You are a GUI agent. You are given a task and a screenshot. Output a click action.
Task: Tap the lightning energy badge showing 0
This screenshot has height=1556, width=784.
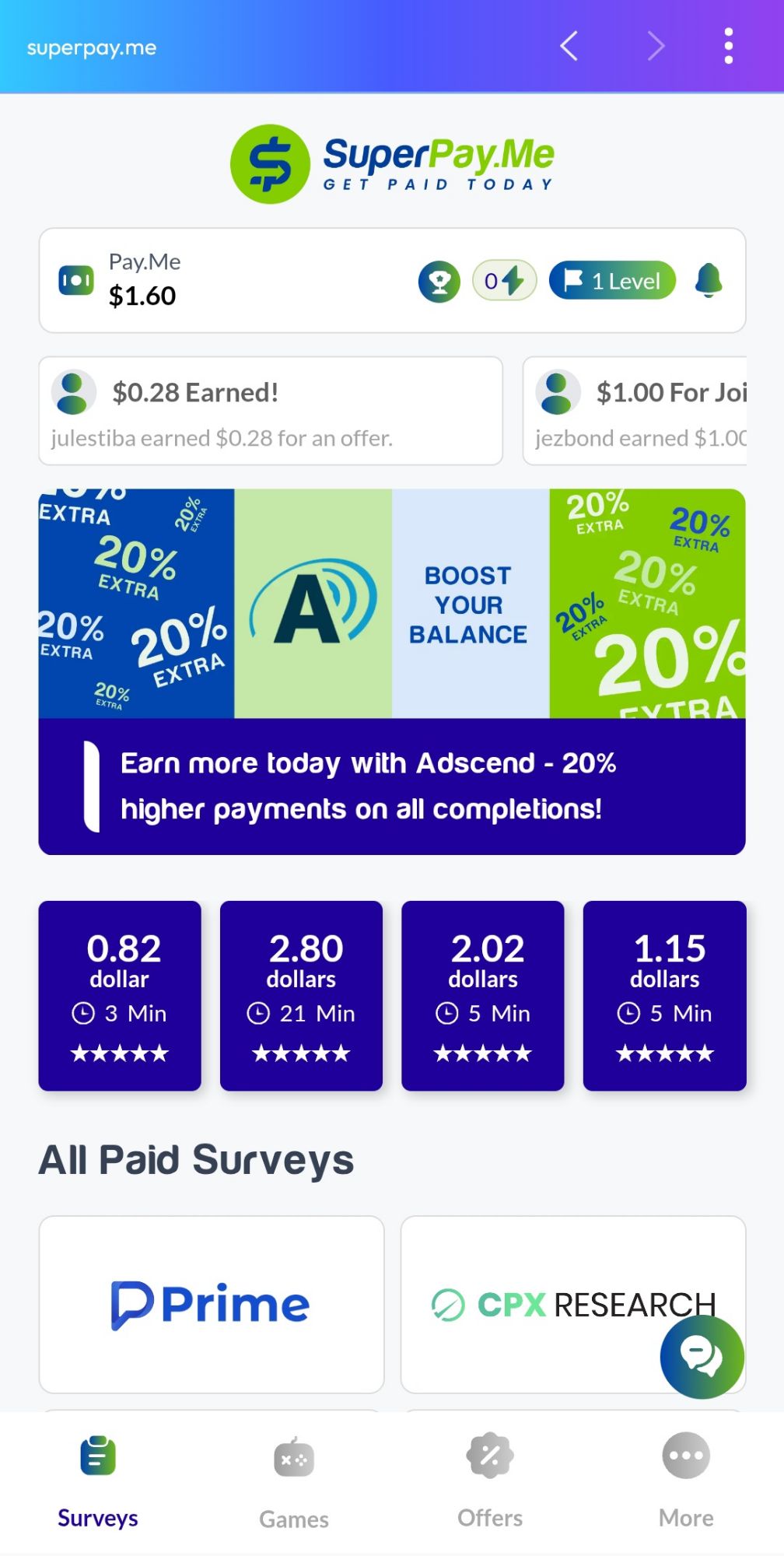pyautogui.click(x=503, y=281)
